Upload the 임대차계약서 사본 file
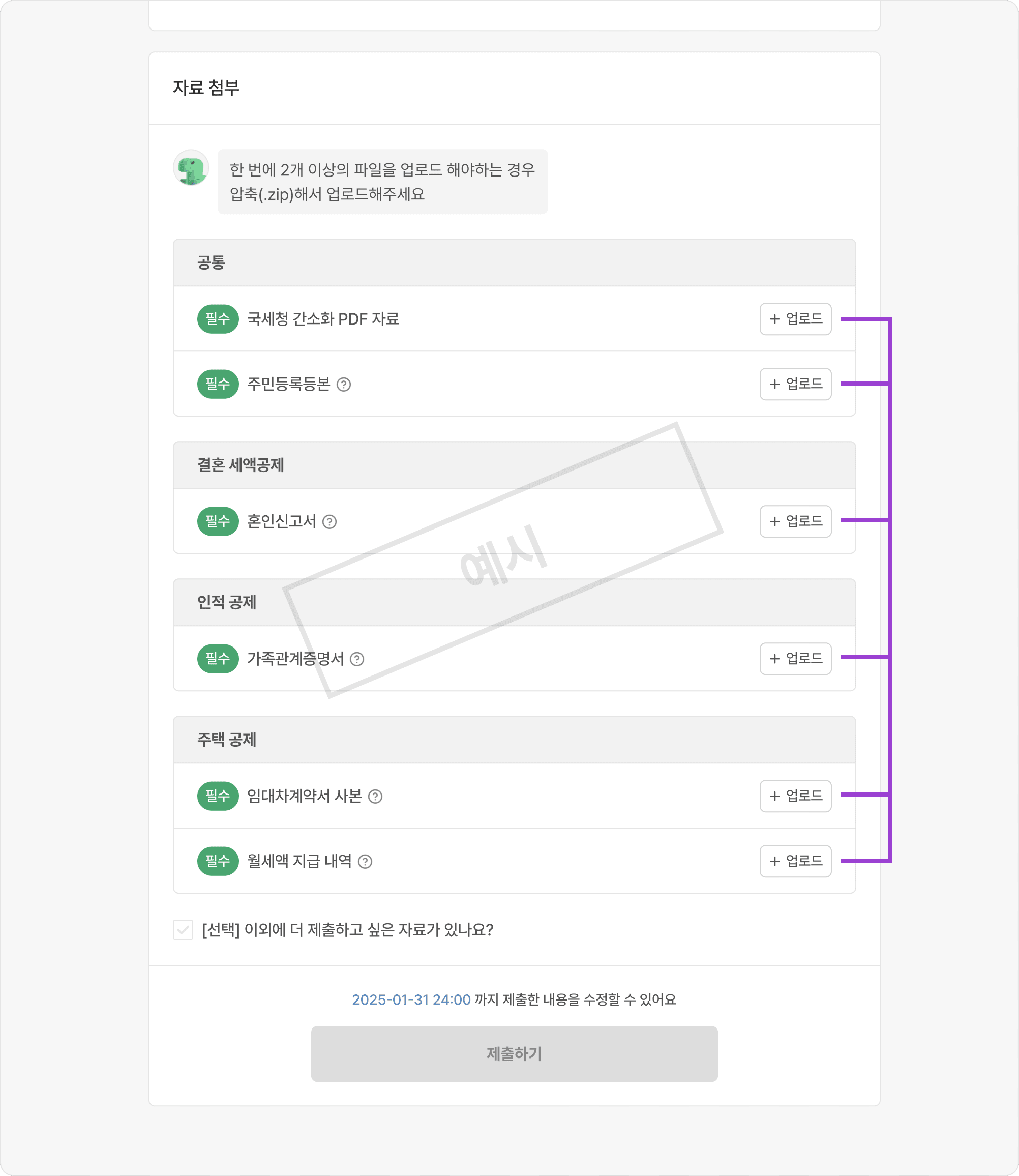 coord(795,796)
